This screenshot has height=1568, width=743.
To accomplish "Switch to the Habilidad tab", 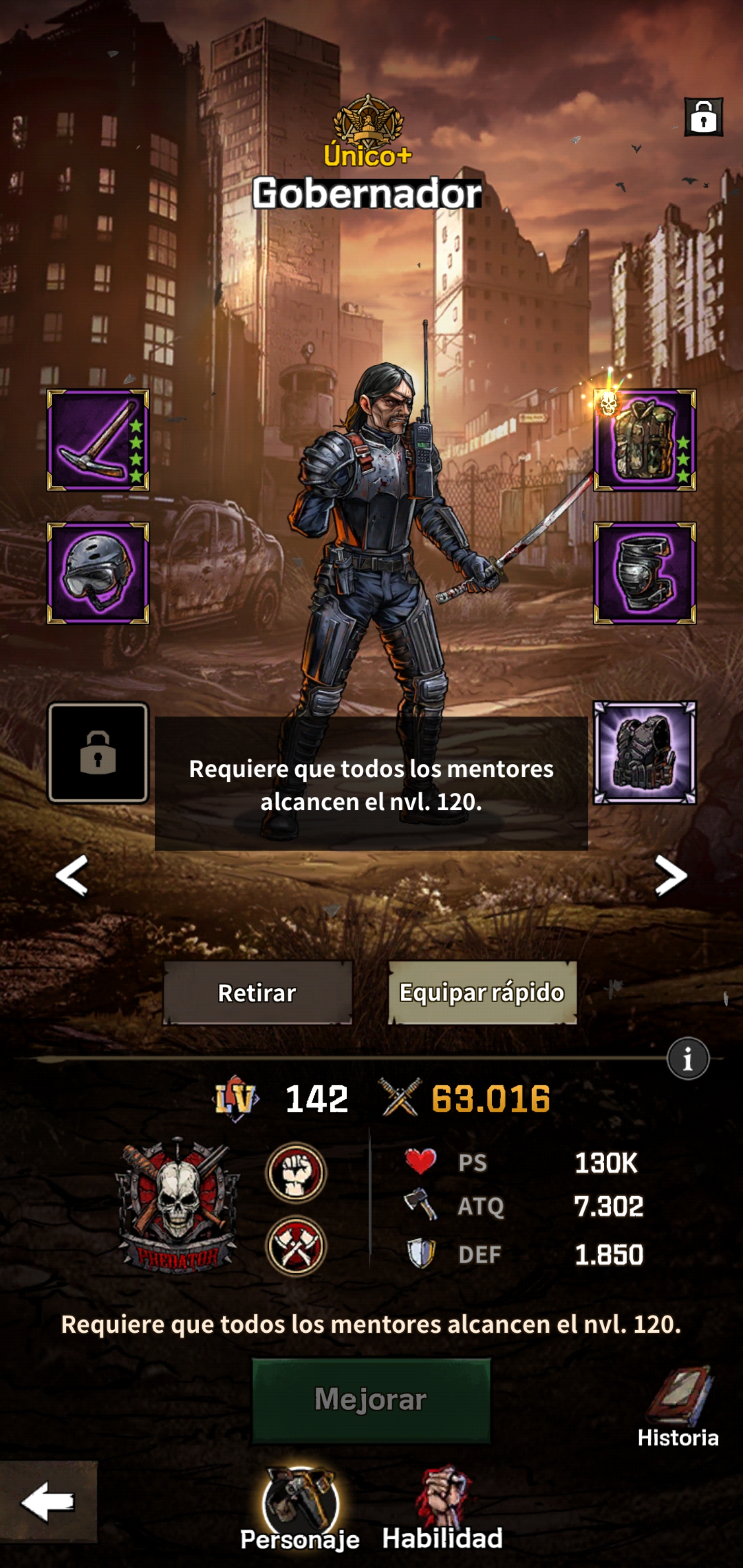I will coord(443,1510).
